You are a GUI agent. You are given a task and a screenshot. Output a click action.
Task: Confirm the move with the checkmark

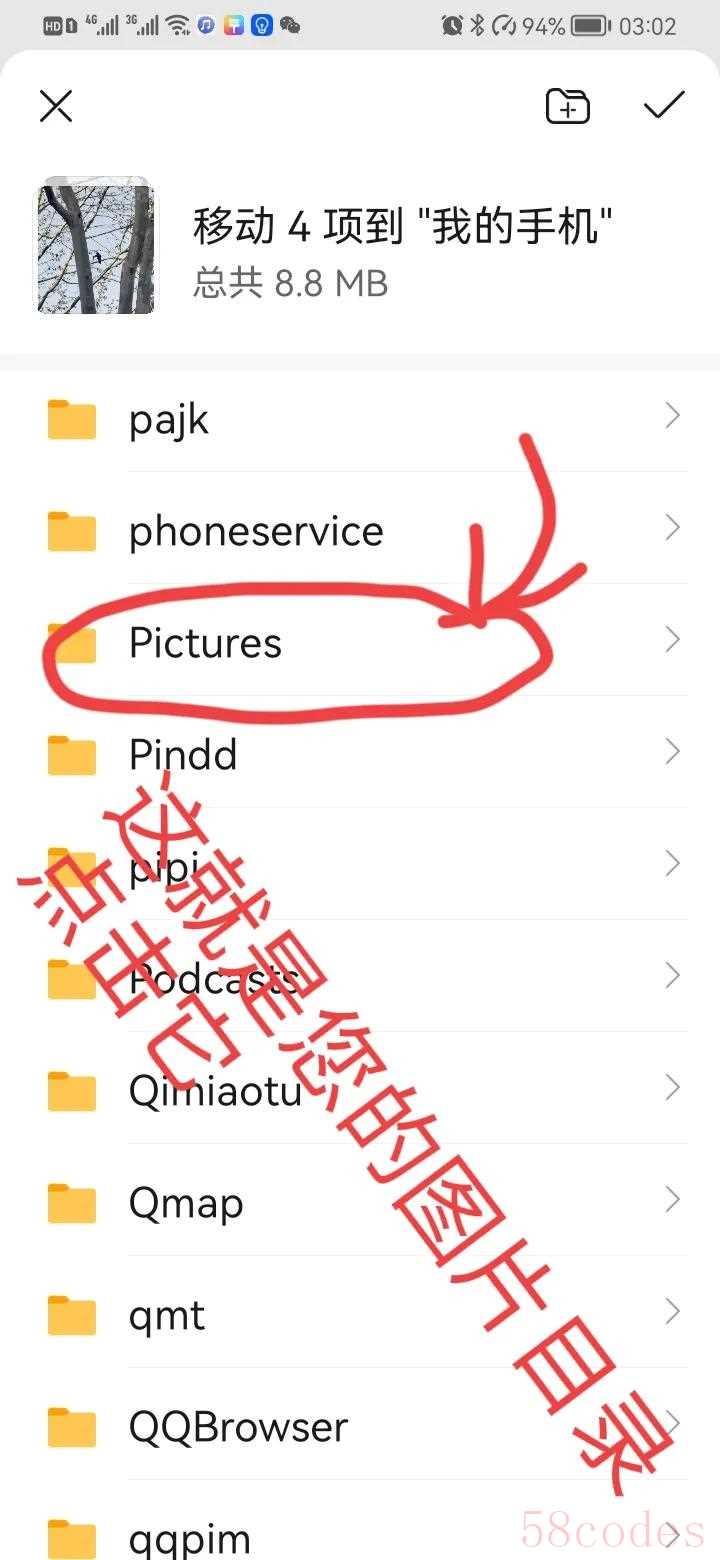click(664, 104)
